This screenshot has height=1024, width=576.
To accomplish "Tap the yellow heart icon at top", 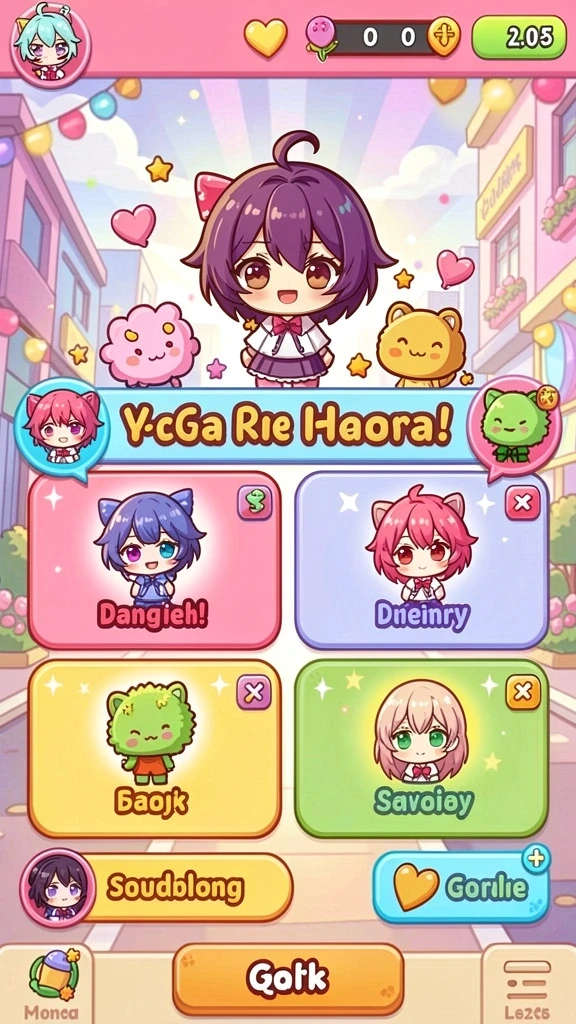I will [266, 37].
